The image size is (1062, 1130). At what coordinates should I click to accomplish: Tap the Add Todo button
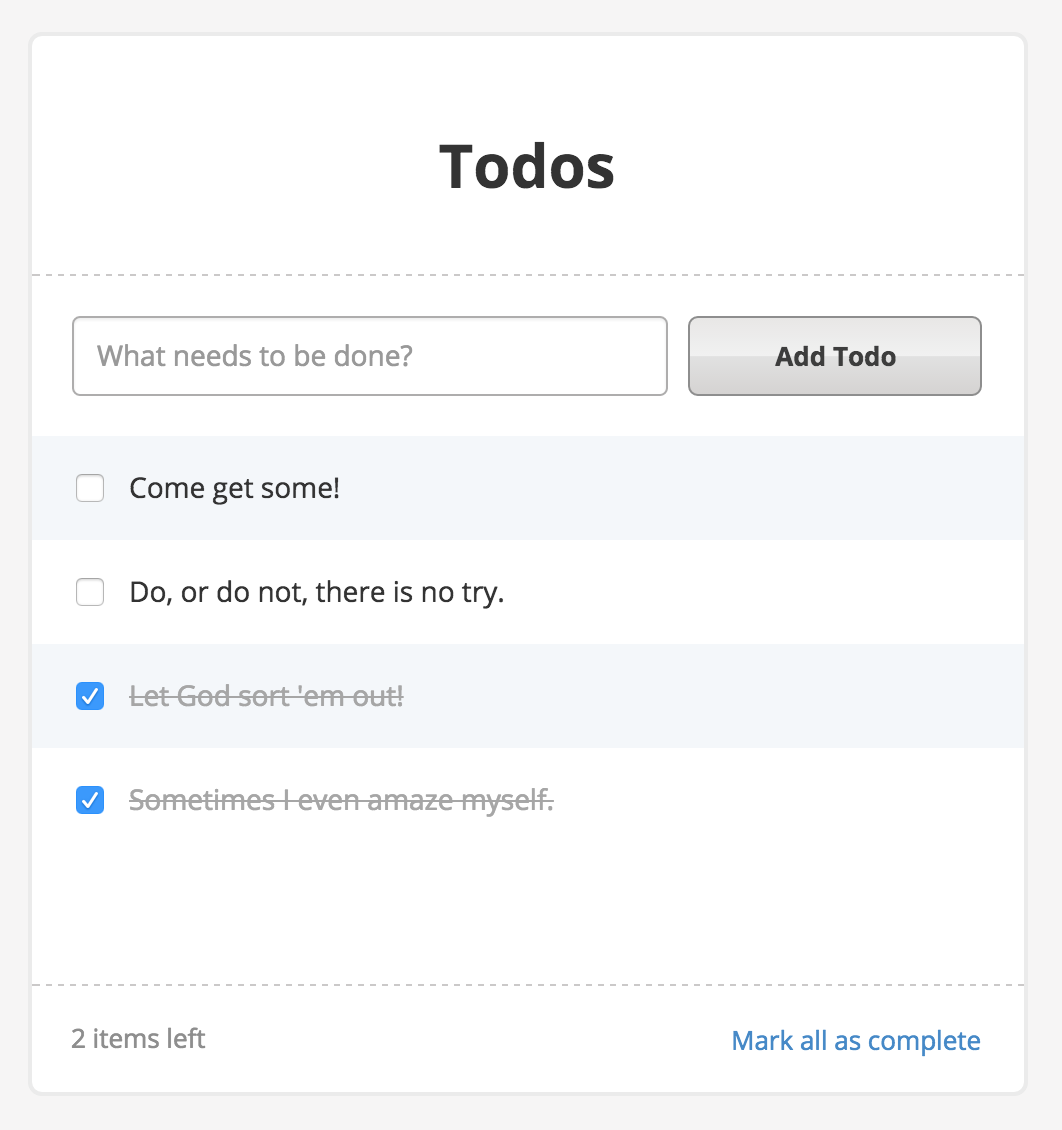[x=835, y=356]
